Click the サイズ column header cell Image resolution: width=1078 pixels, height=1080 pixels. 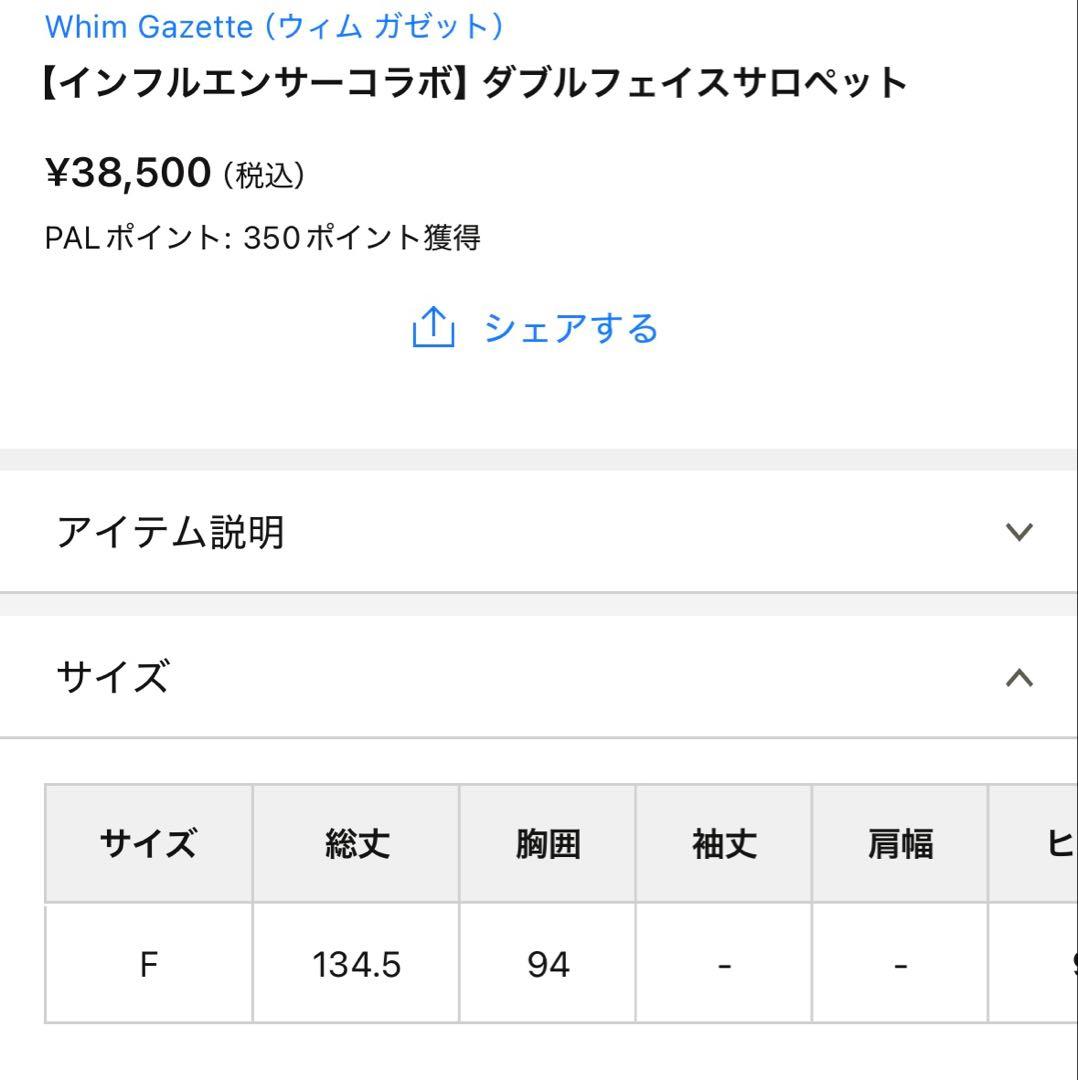tap(147, 841)
